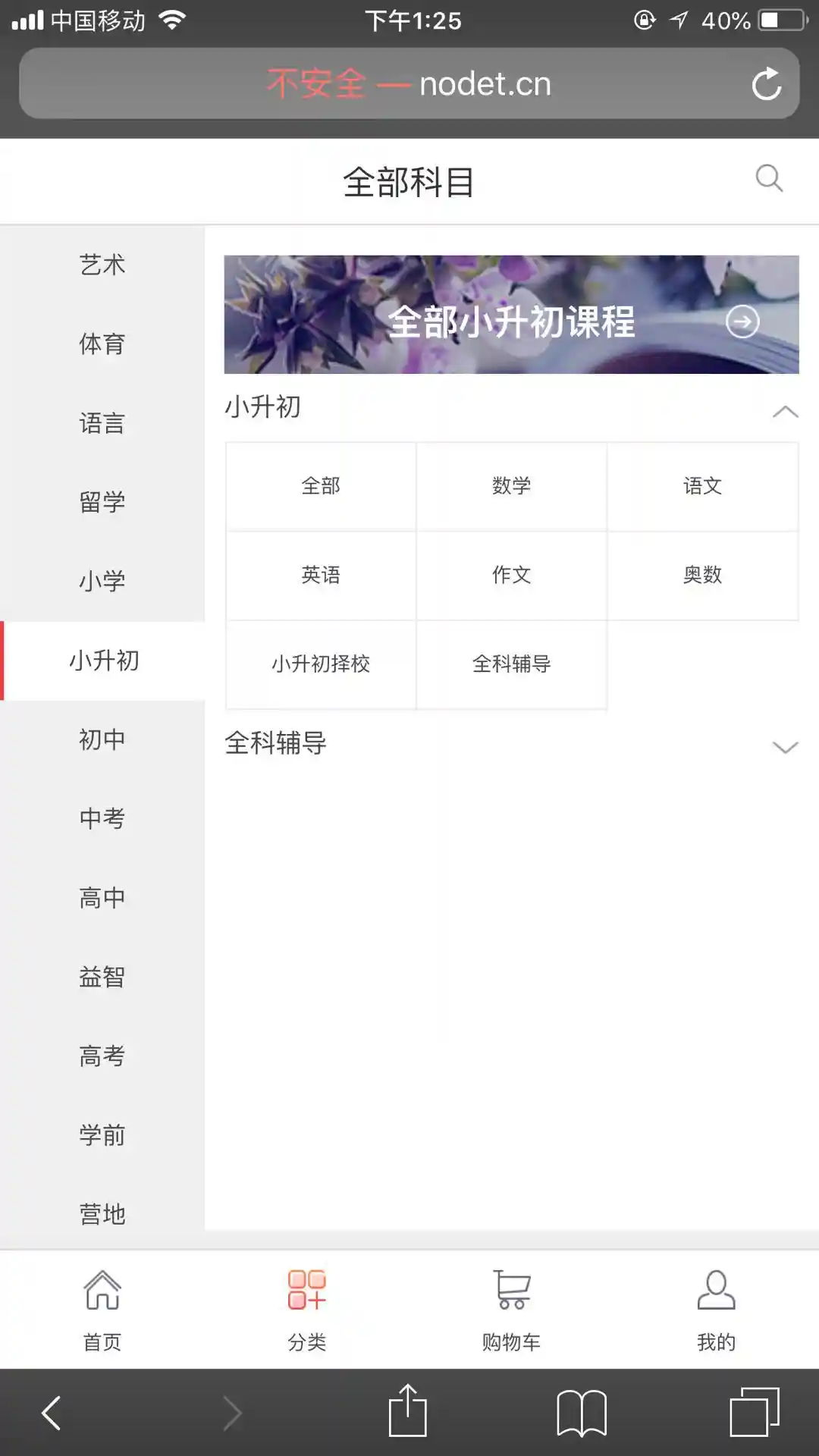Select the 数学 subject
This screenshot has height=1456, width=819.
(x=511, y=486)
